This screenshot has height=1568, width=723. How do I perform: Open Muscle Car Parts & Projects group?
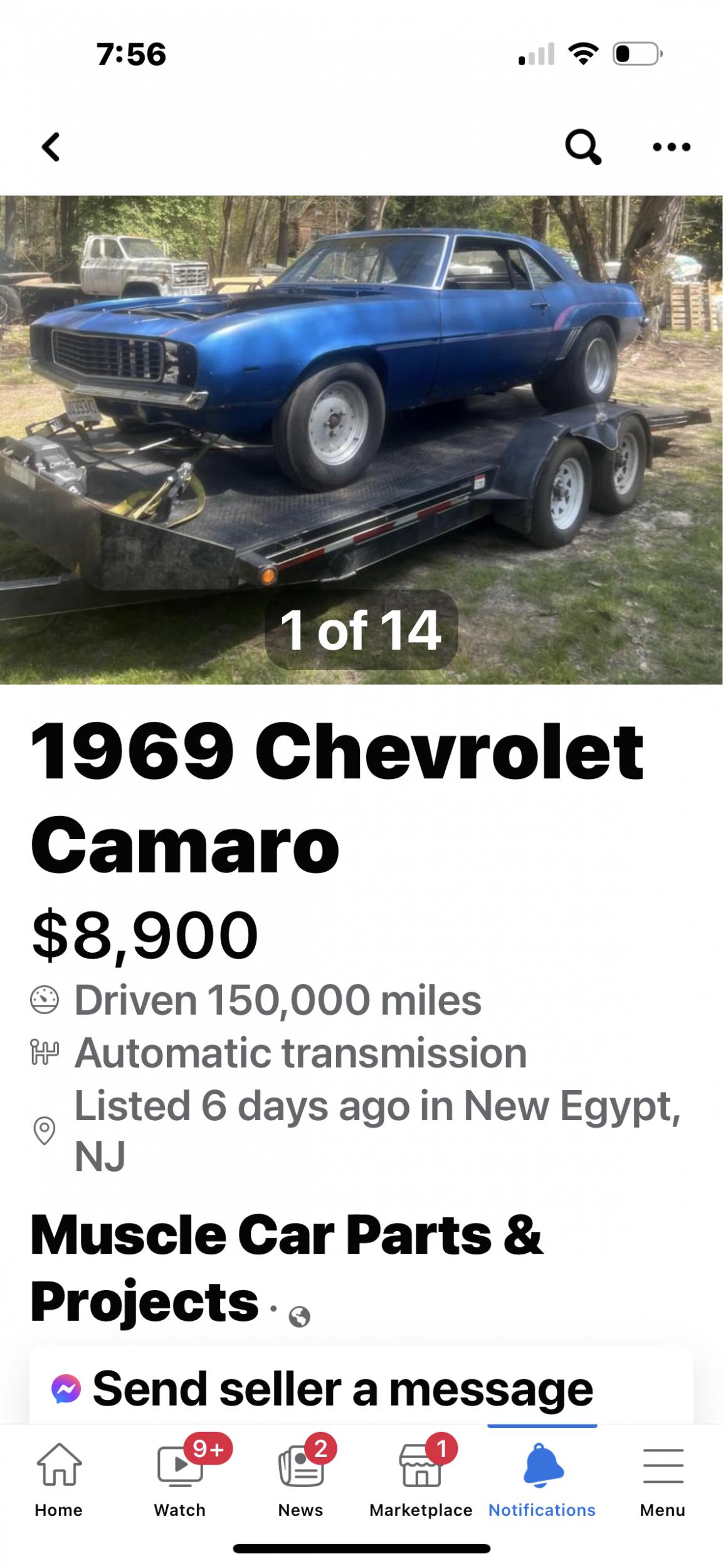coord(286,1267)
